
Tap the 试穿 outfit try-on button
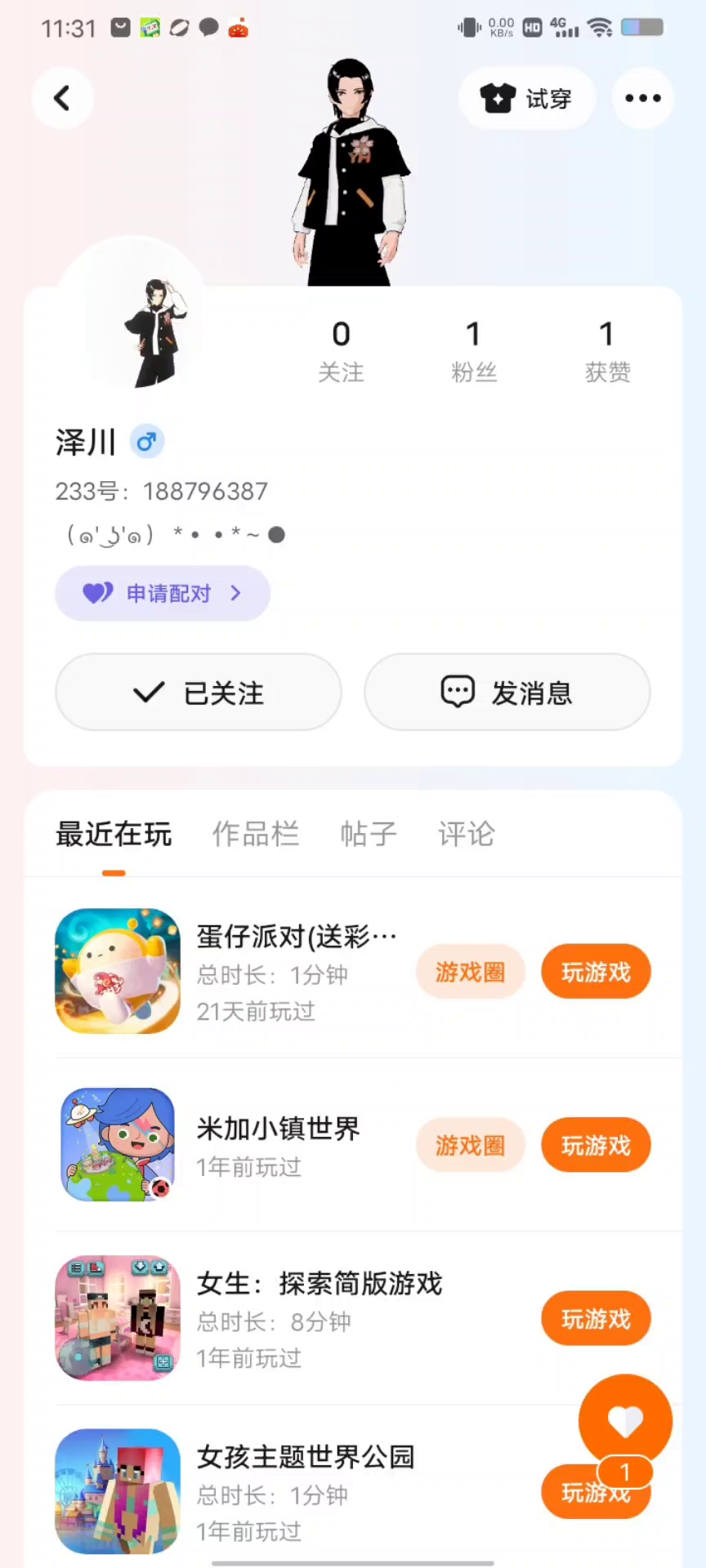coord(526,99)
